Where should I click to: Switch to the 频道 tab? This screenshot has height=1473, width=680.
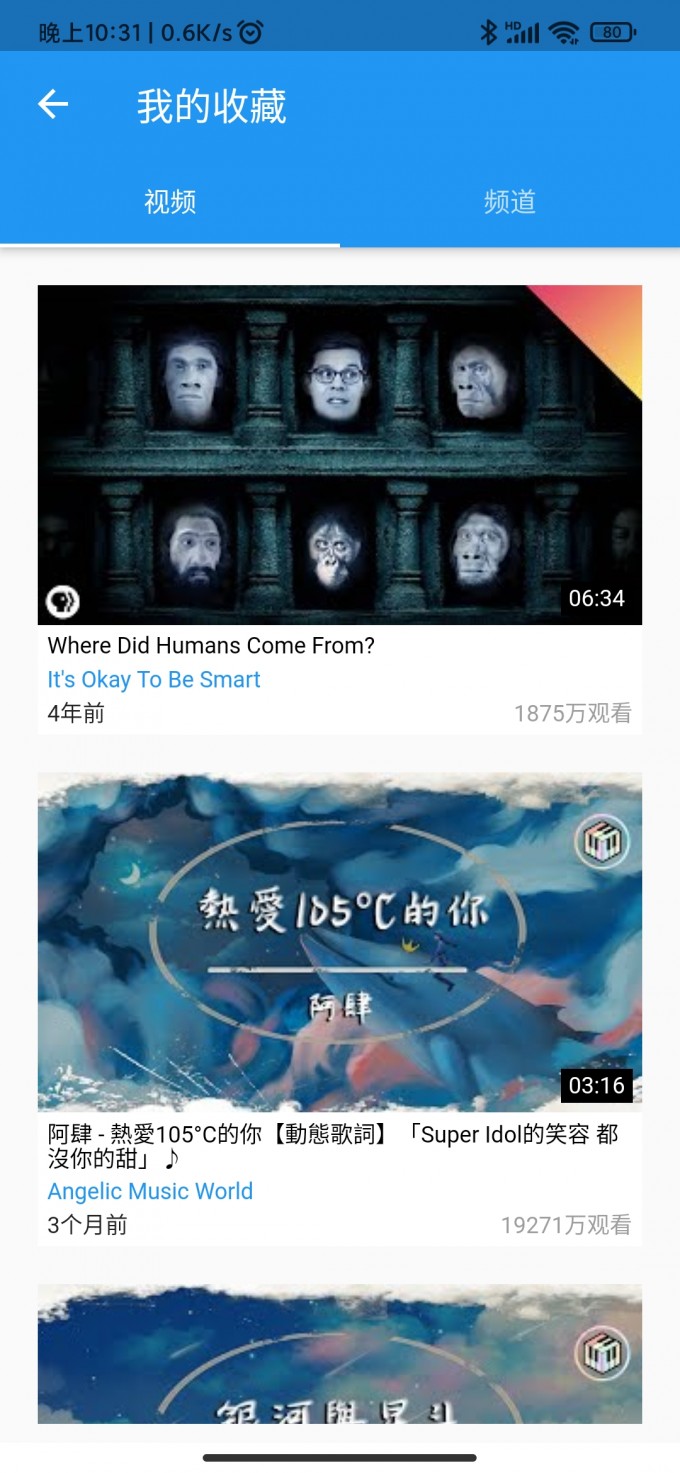click(509, 202)
